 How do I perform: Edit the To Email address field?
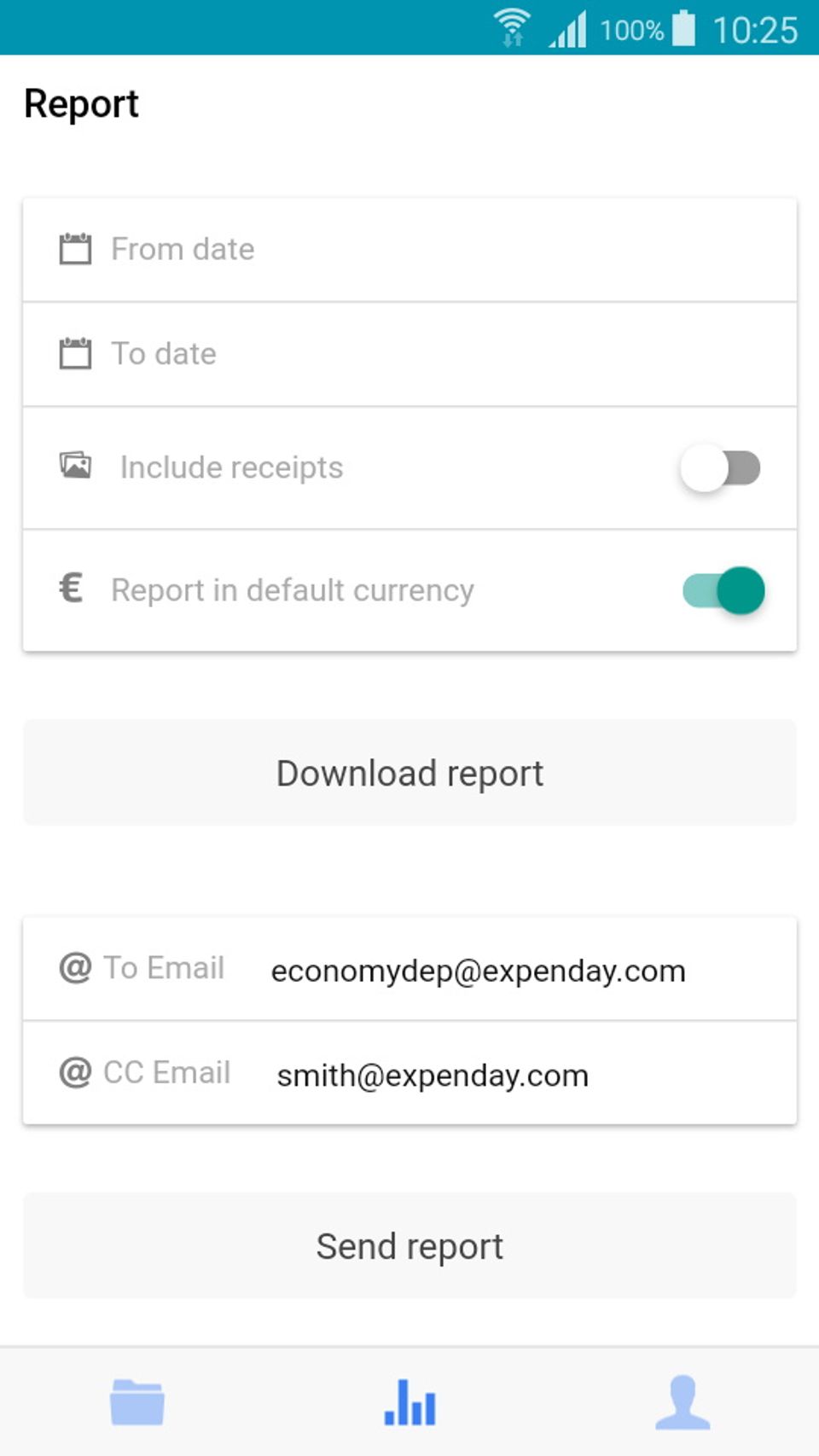tap(512, 971)
